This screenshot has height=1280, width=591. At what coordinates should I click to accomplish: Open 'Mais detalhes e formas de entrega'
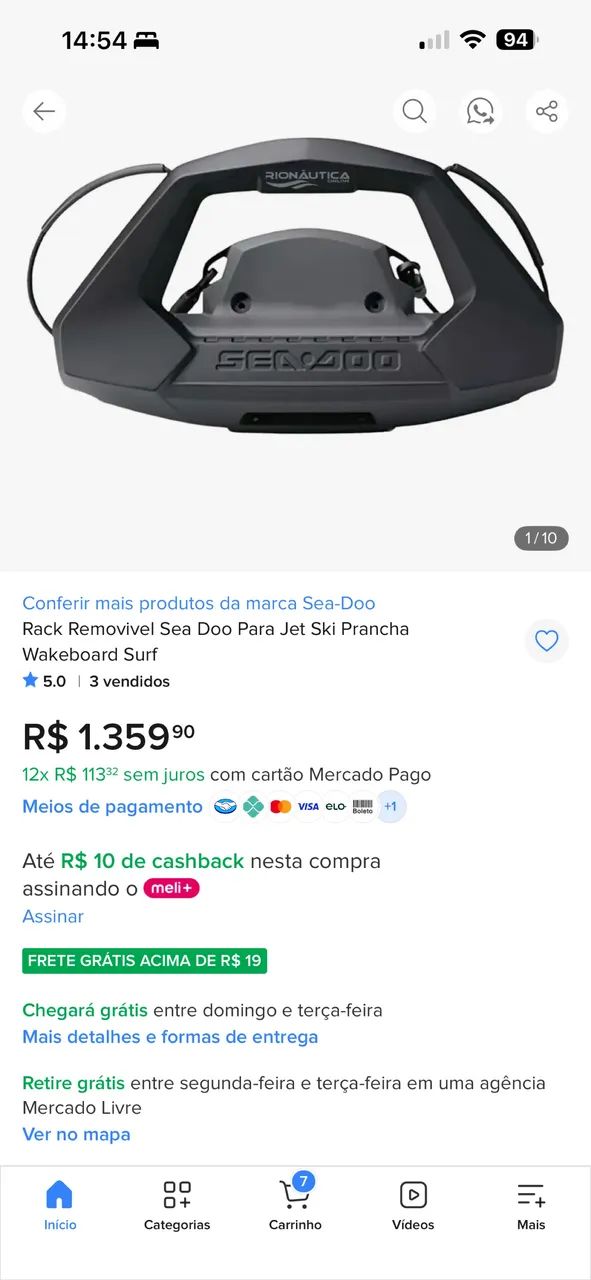(170, 1037)
